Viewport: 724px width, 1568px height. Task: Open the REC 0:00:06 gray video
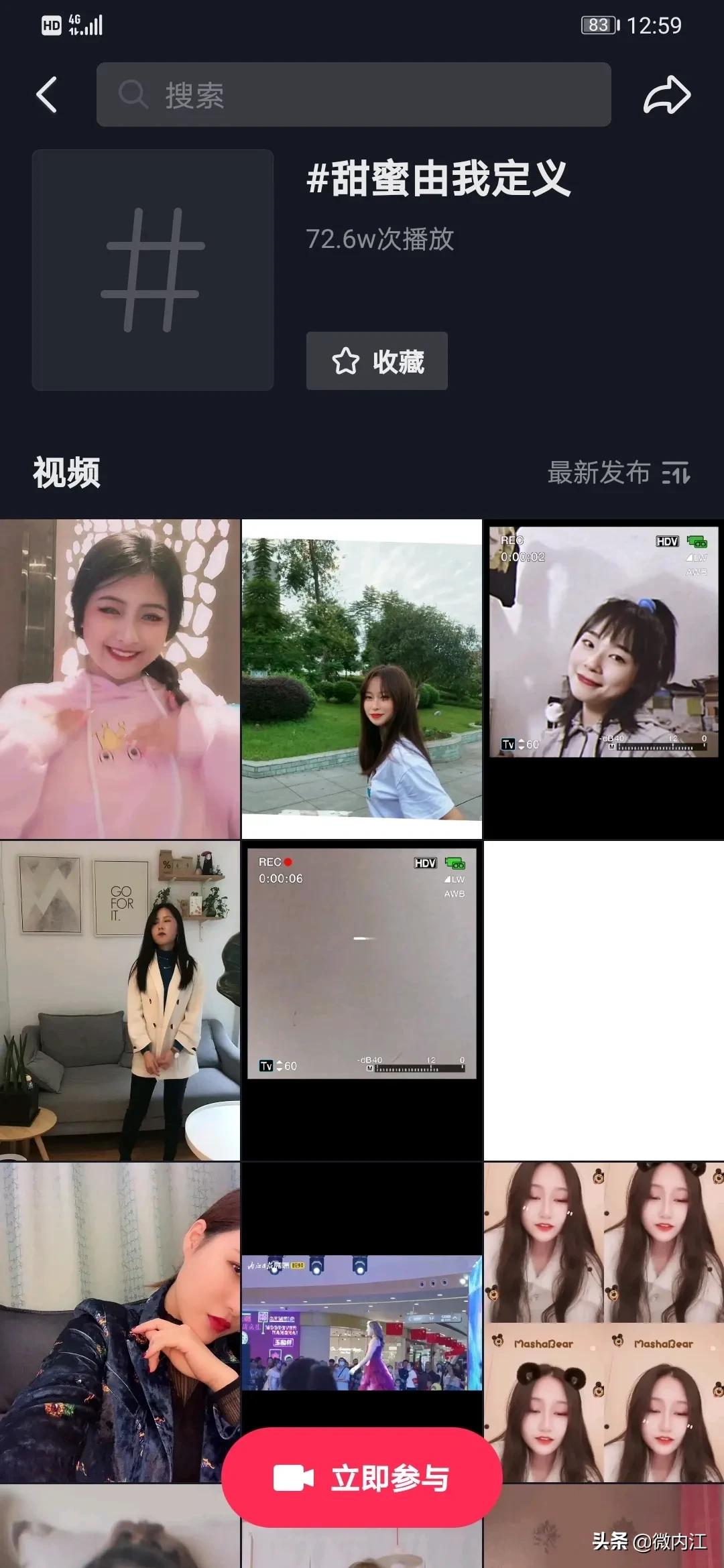click(362, 1000)
